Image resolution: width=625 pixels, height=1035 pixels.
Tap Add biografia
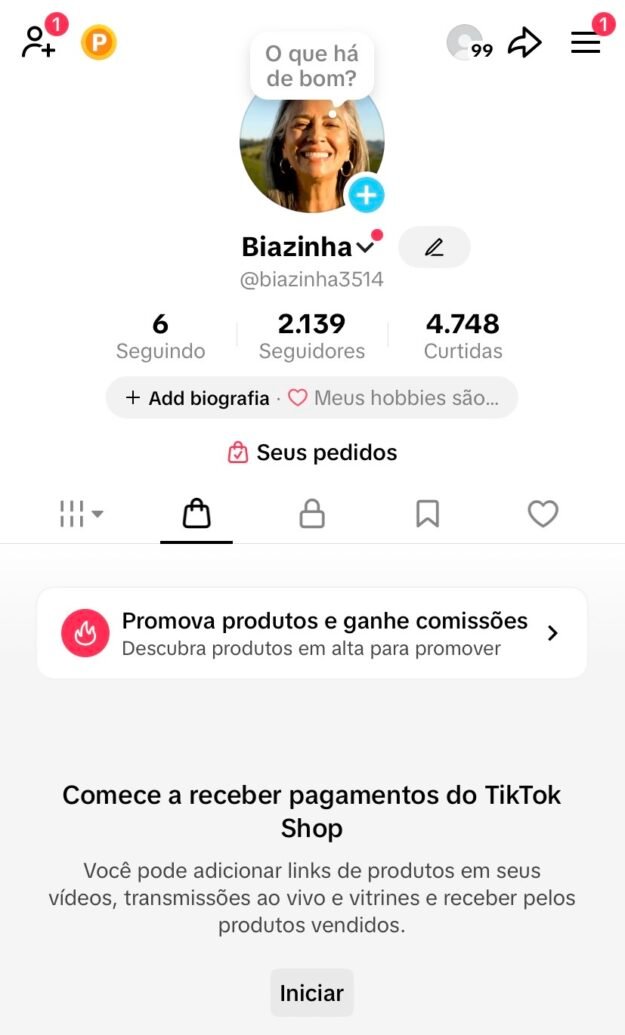pos(198,398)
